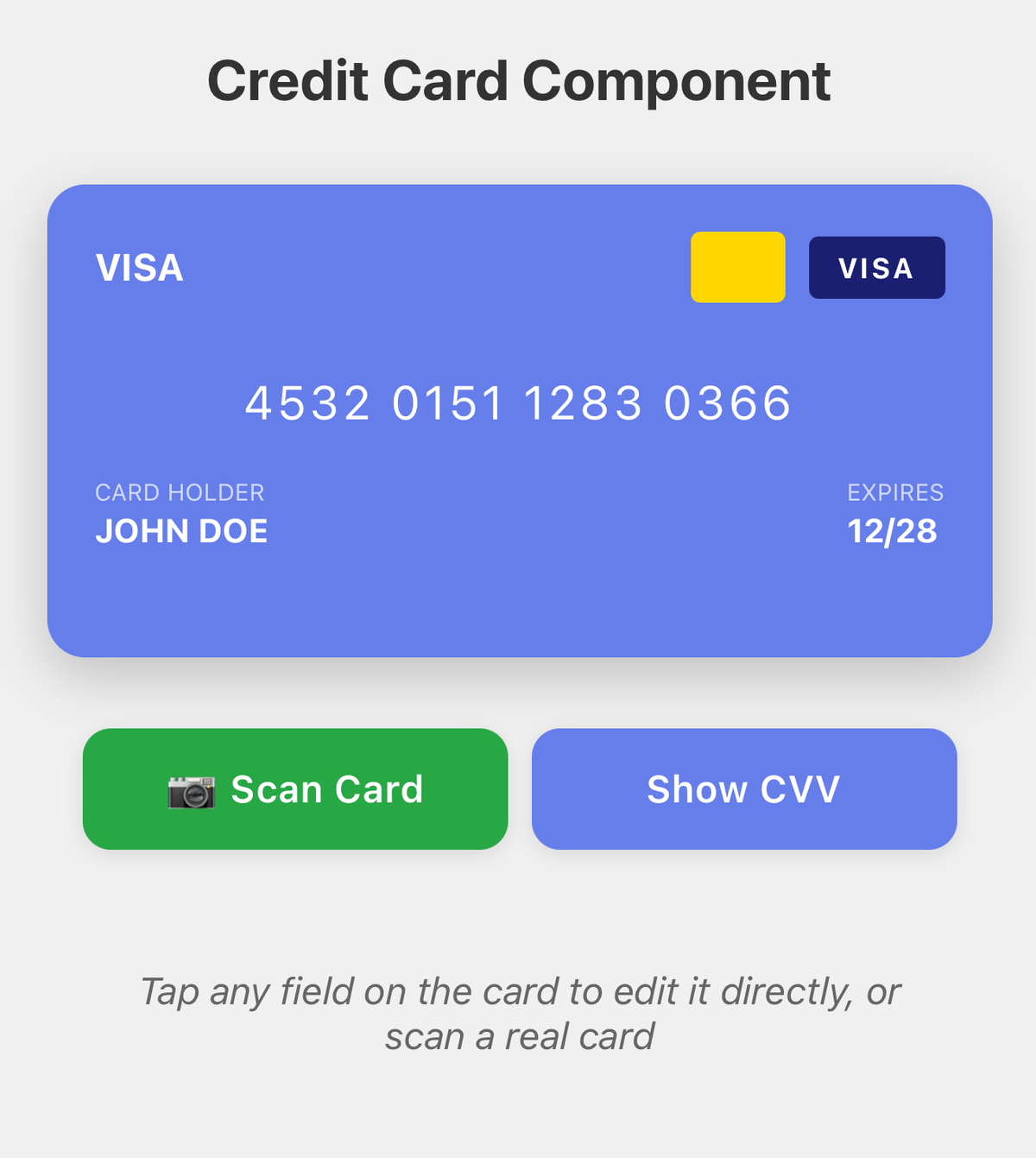Edit the JOHN DOE card holder name
The width and height of the screenshot is (1036, 1158).
tap(181, 531)
